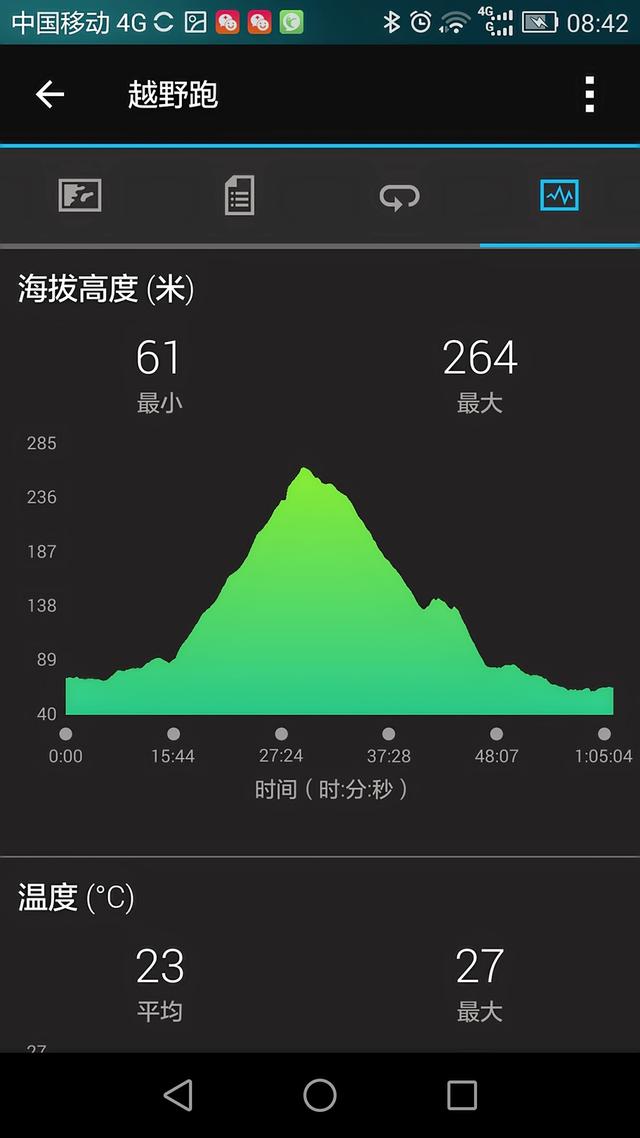640x1138 pixels.
Task: Open the overflow menu
Action: (589, 94)
